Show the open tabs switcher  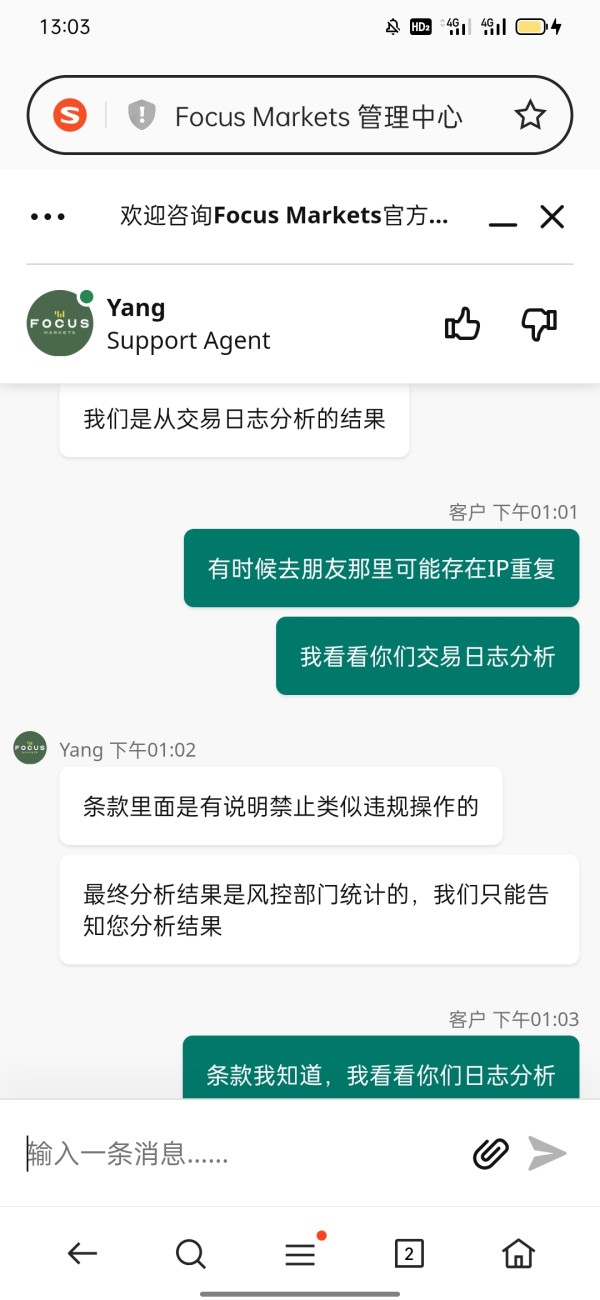tap(409, 1253)
